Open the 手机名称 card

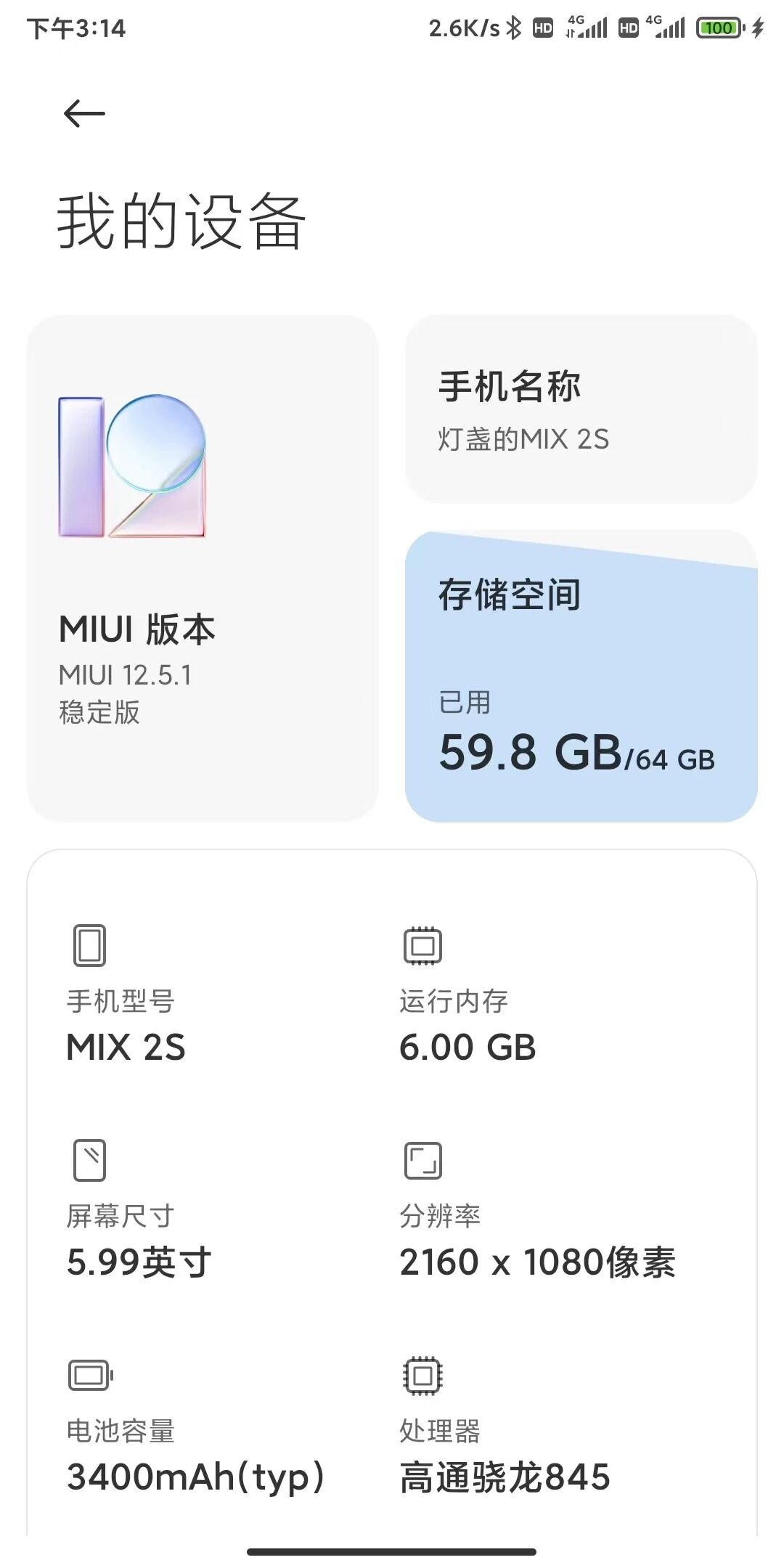[x=581, y=409]
